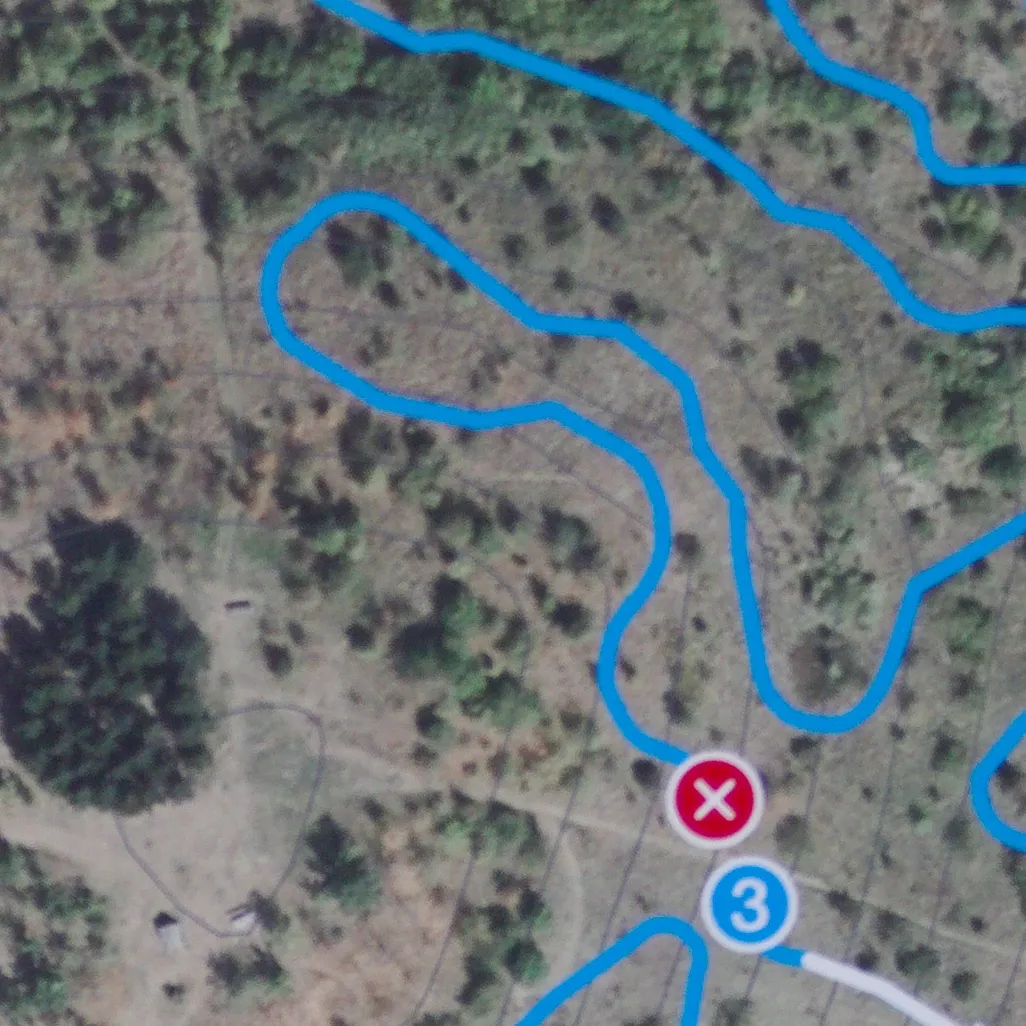Tap the red X marker on the map
Viewport: 1026px width, 1026px height.
(x=715, y=800)
